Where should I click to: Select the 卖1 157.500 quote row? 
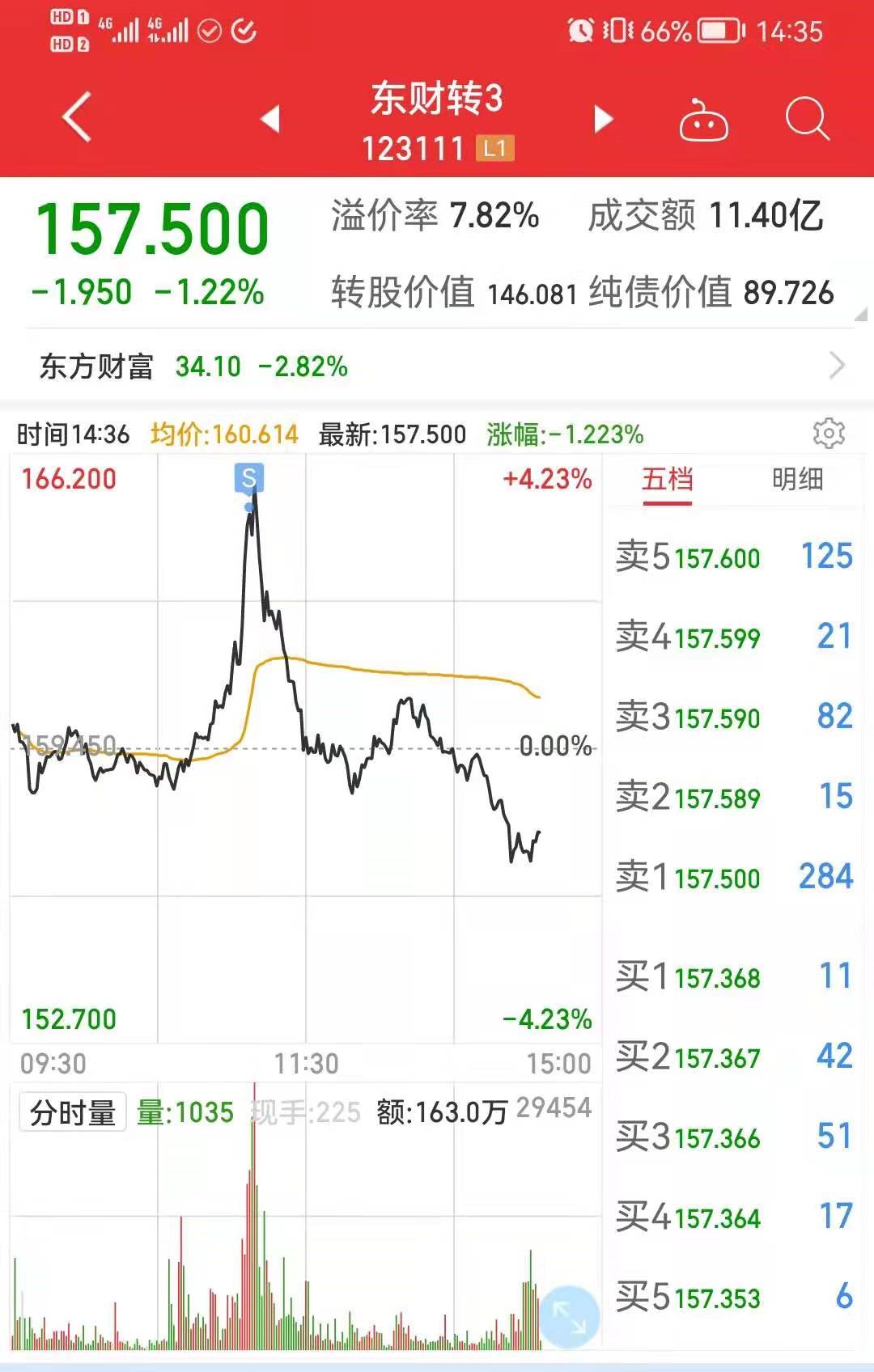pos(735,877)
